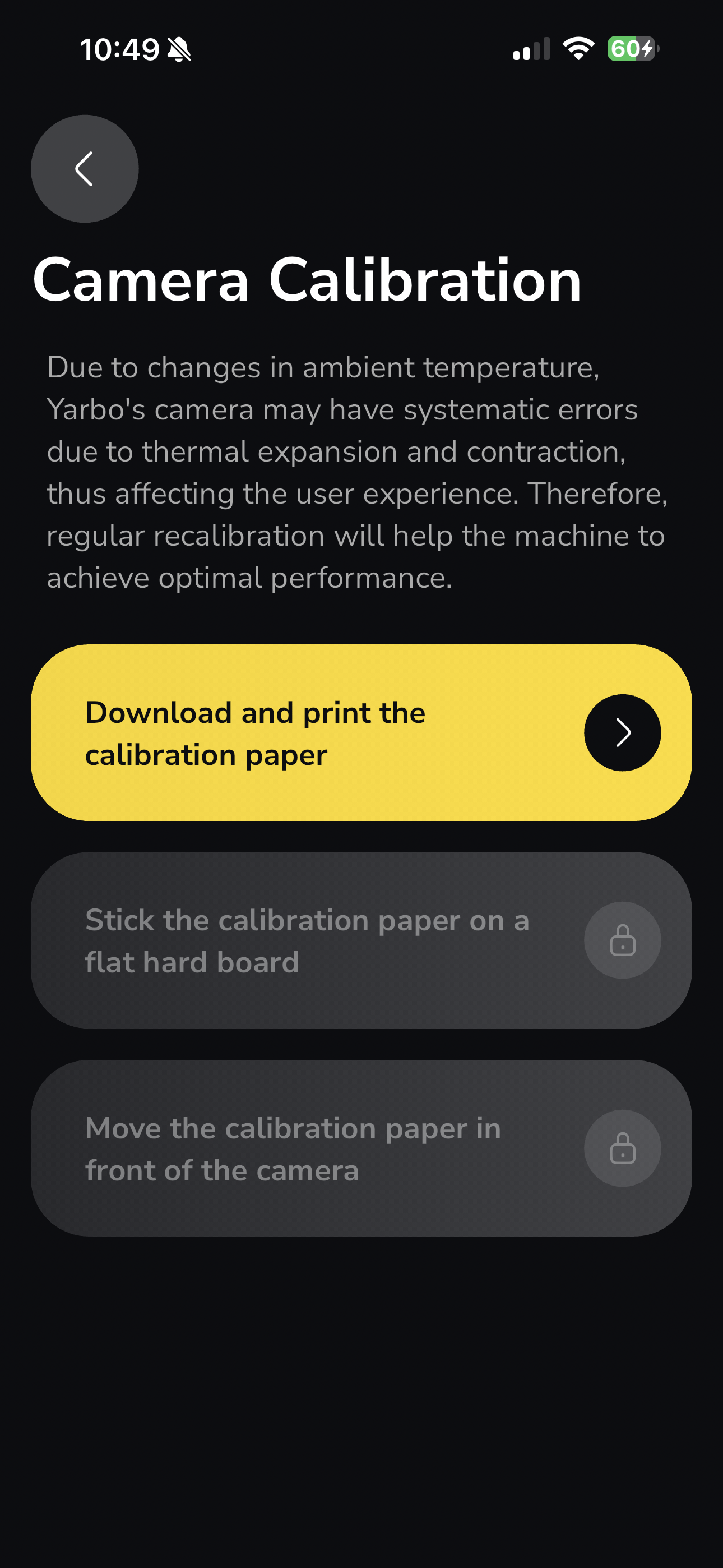
Task: Tap the locked Stick the calibration paper step
Action: (x=361, y=940)
